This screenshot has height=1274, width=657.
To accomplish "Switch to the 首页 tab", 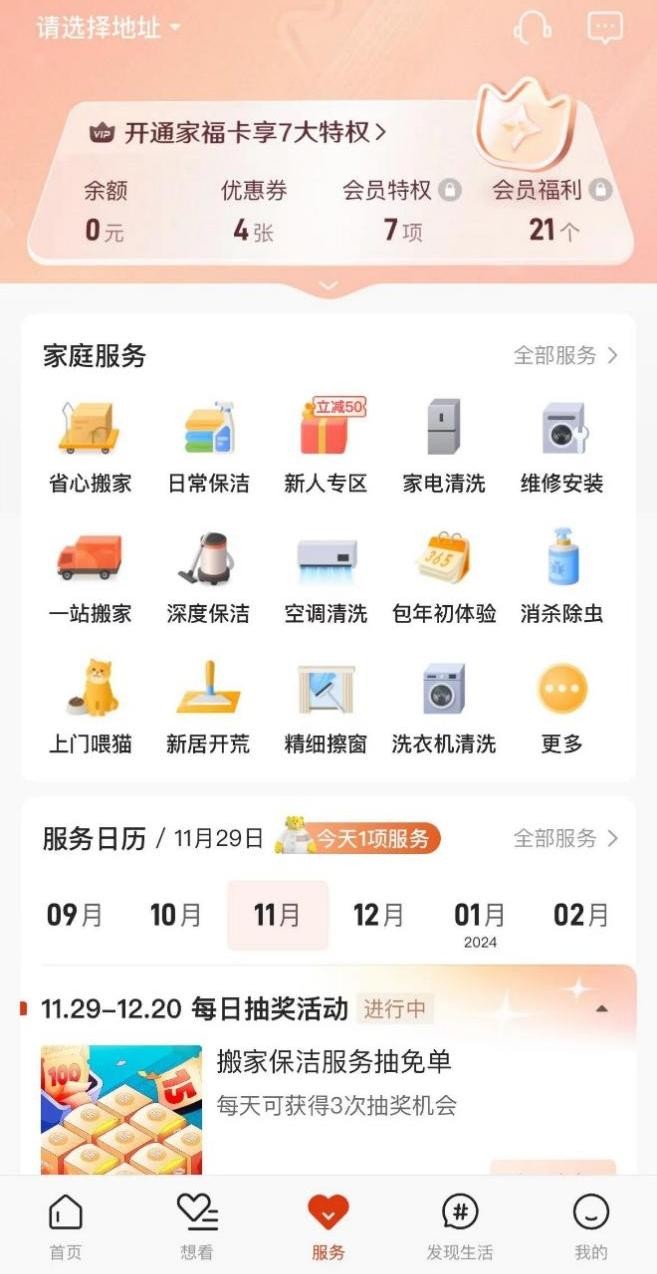I will [66, 1228].
